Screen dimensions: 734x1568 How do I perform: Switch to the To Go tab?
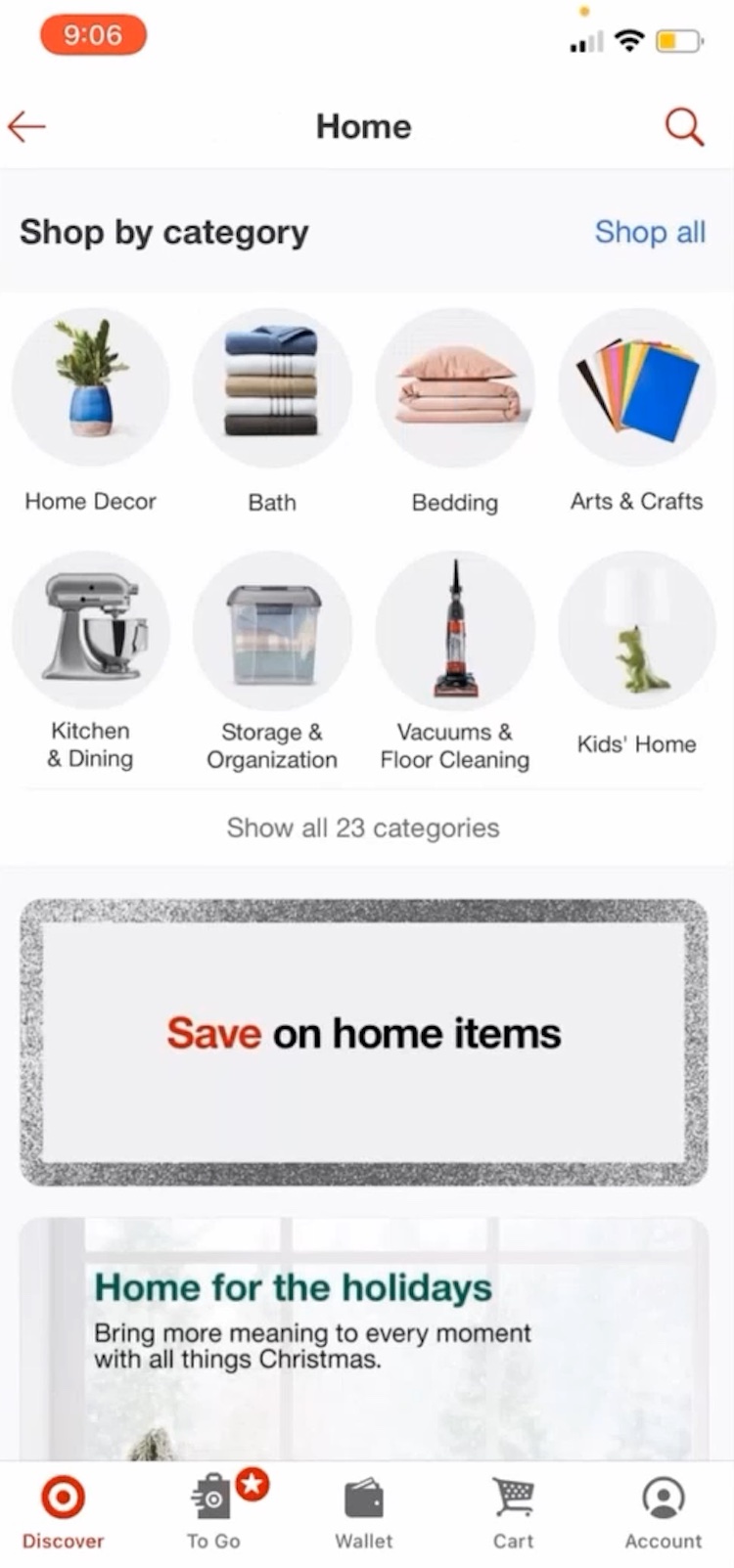(x=214, y=1512)
